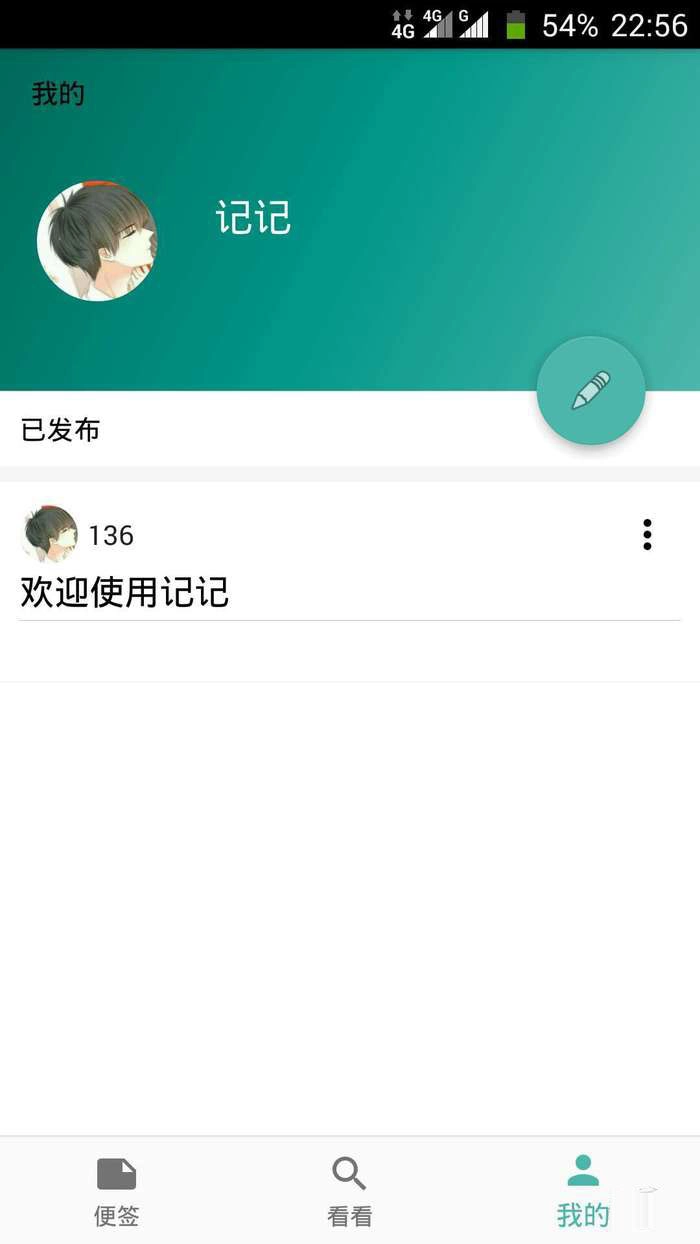Select the 我的 tab
This screenshot has height=1244, width=700.
tap(583, 1191)
